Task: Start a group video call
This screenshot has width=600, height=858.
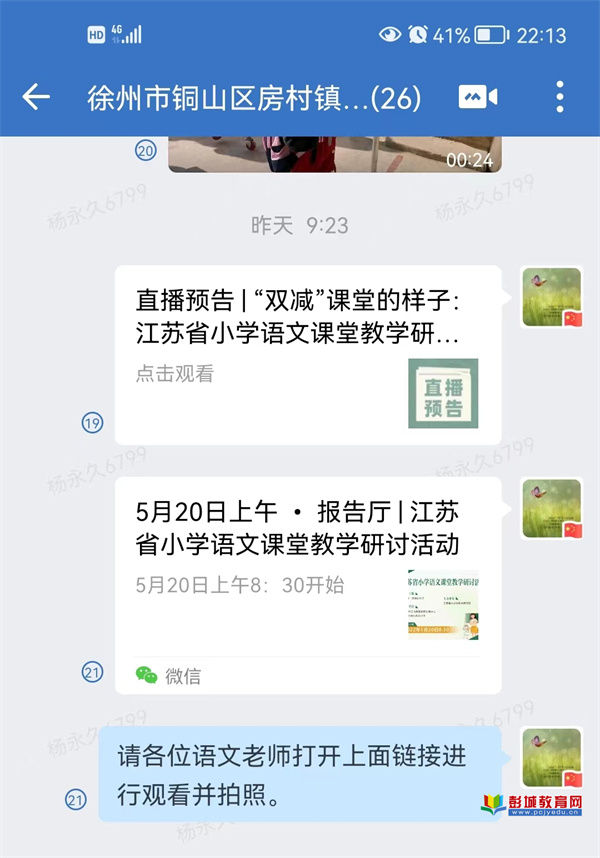Action: [478, 97]
